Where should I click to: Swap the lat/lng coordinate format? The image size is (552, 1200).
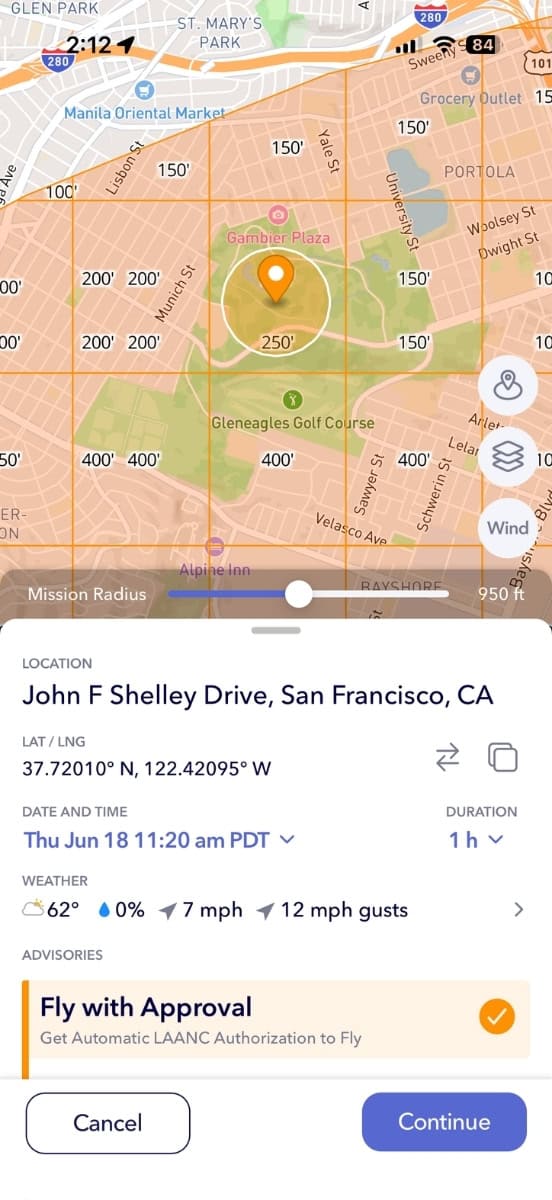pos(447,758)
